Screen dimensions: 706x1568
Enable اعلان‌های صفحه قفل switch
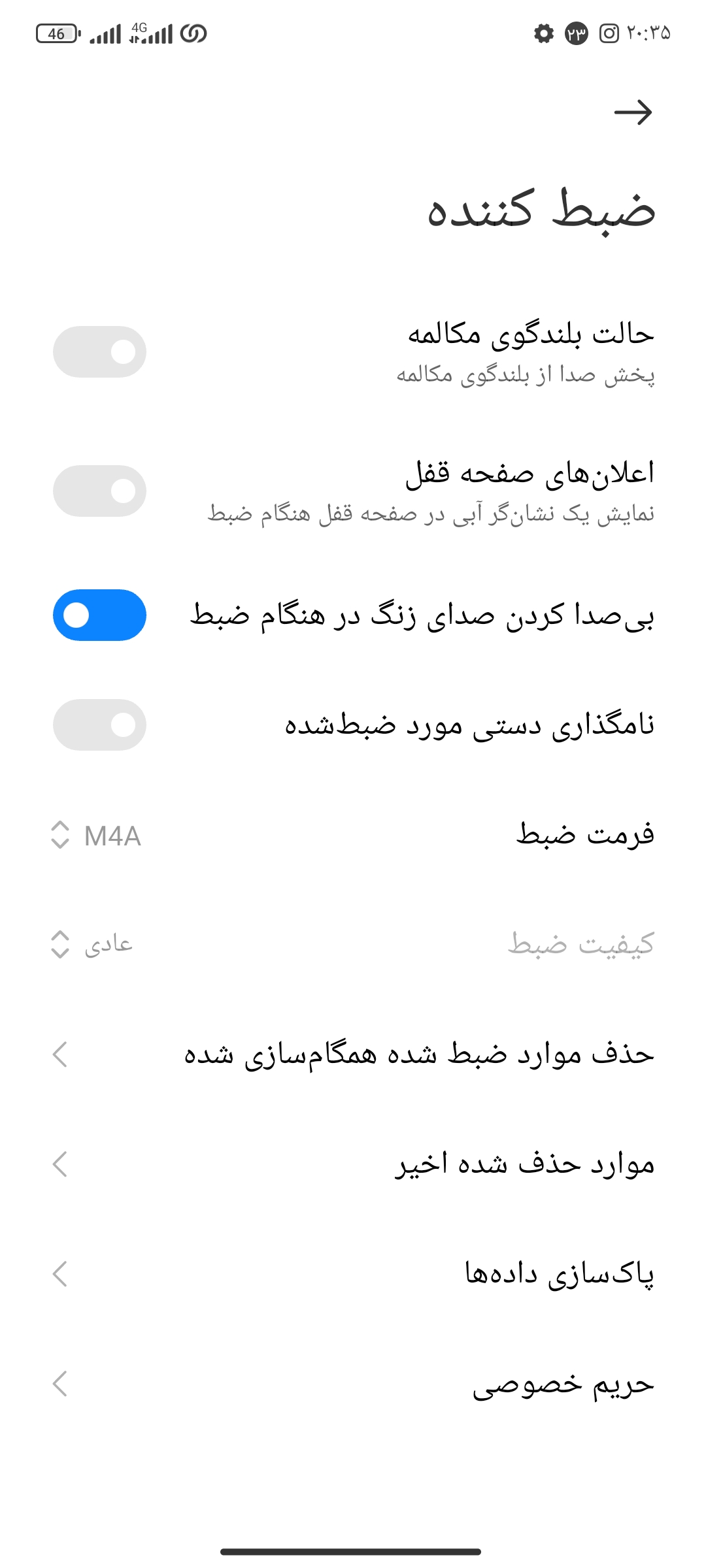coord(99,491)
